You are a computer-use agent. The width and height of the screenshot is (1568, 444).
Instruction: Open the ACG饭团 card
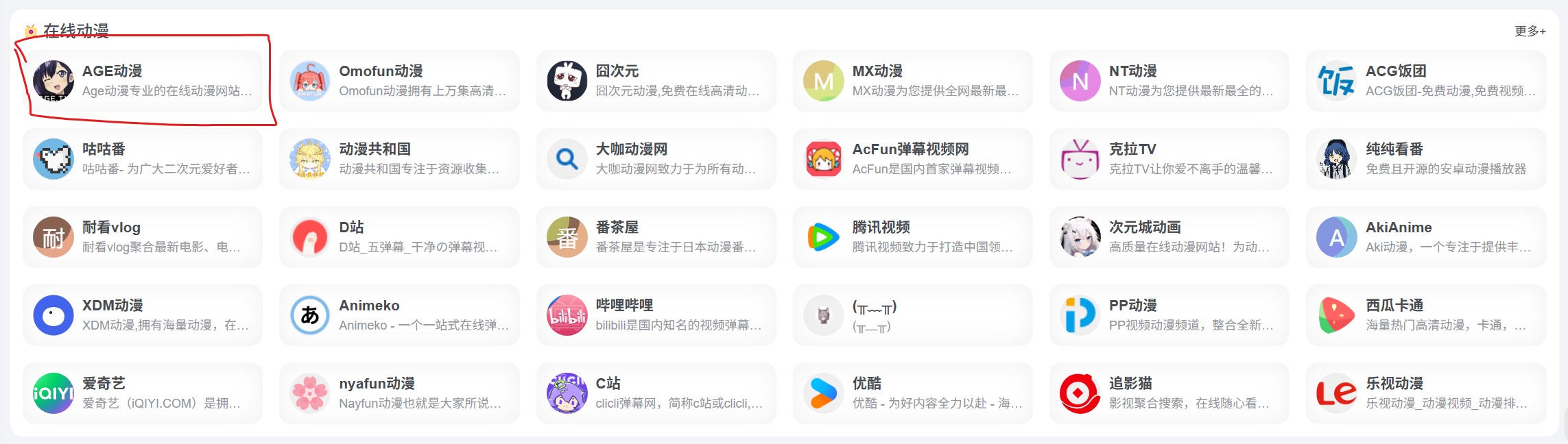[x=1425, y=81]
